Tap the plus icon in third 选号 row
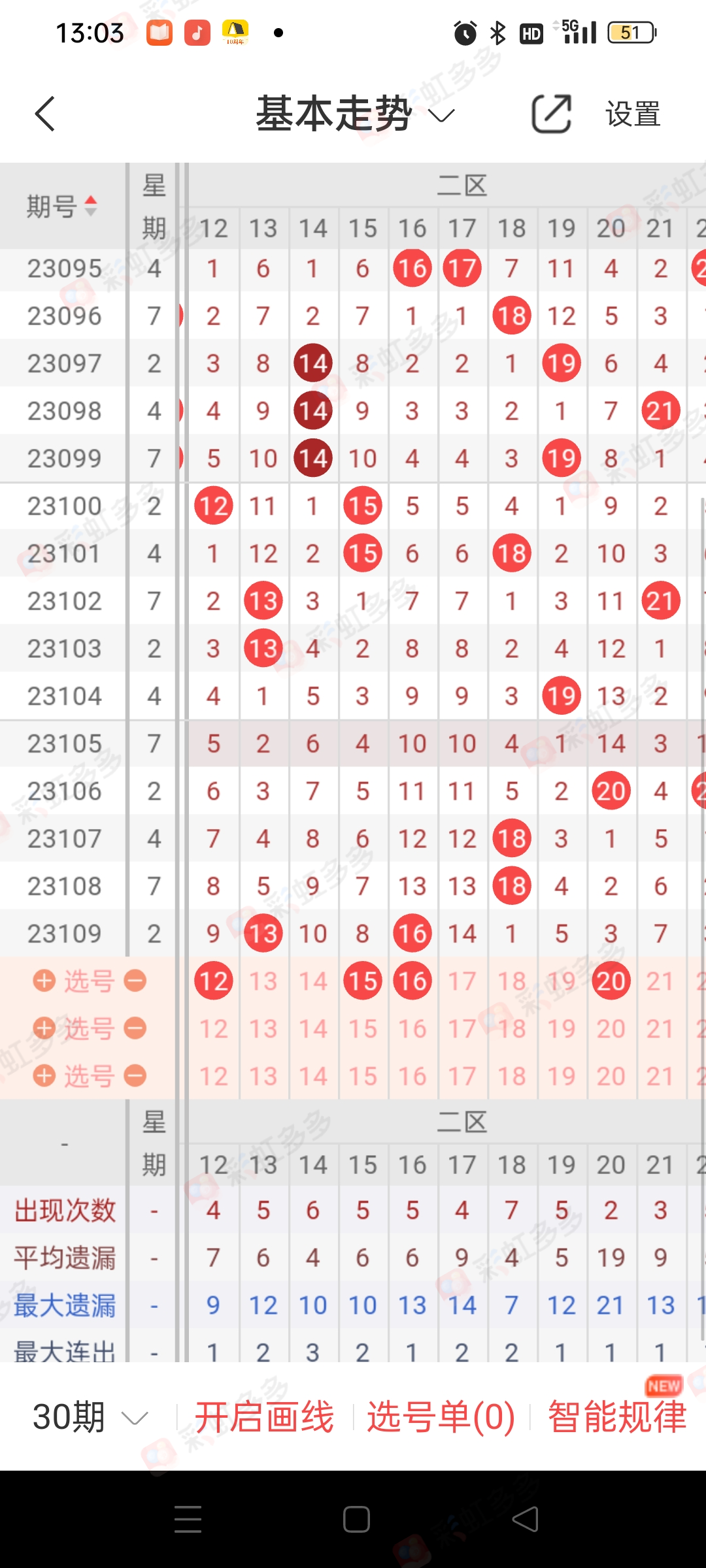This screenshot has height=1568, width=706. 44,1075
